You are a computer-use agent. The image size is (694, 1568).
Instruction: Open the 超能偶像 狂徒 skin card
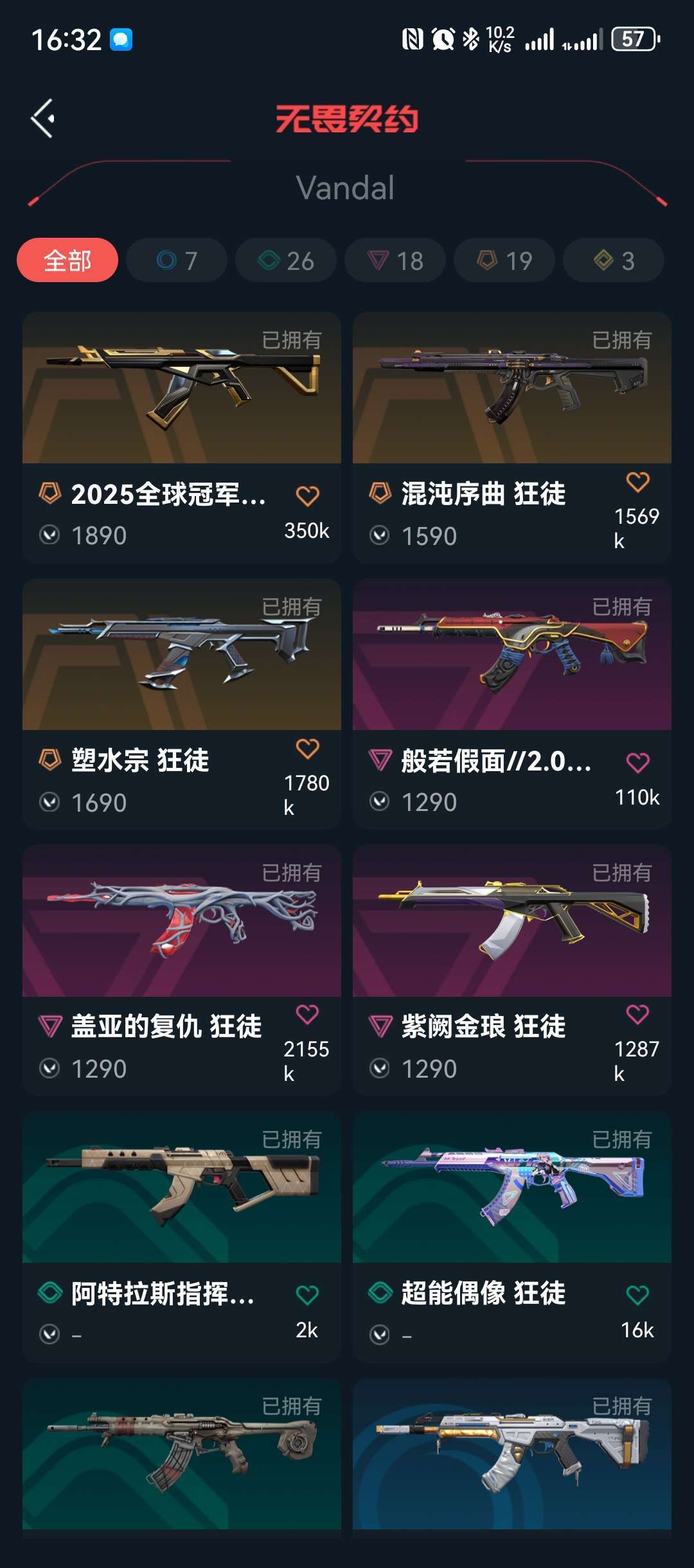pyautogui.click(x=512, y=1237)
